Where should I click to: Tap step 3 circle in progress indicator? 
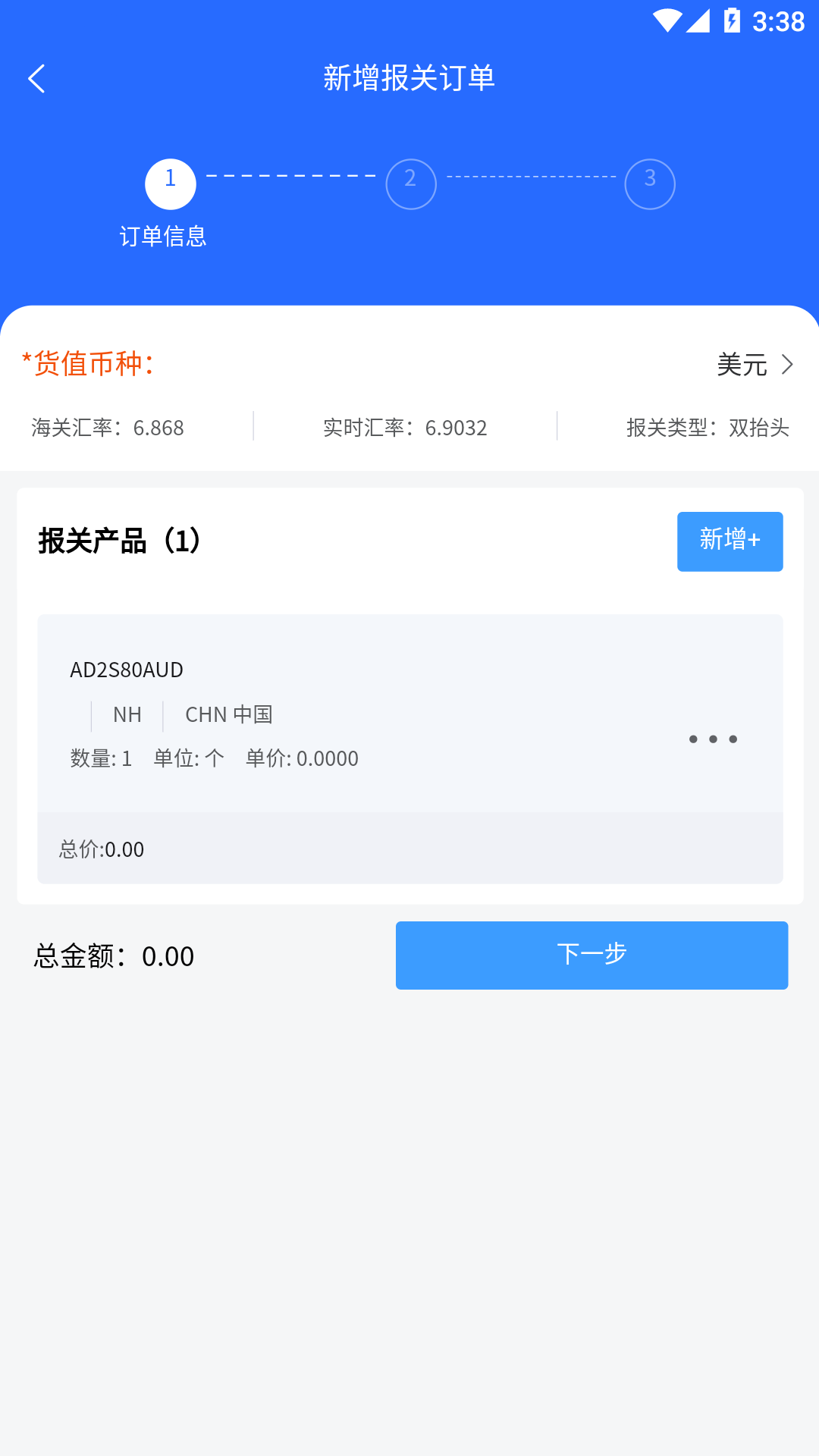650,184
